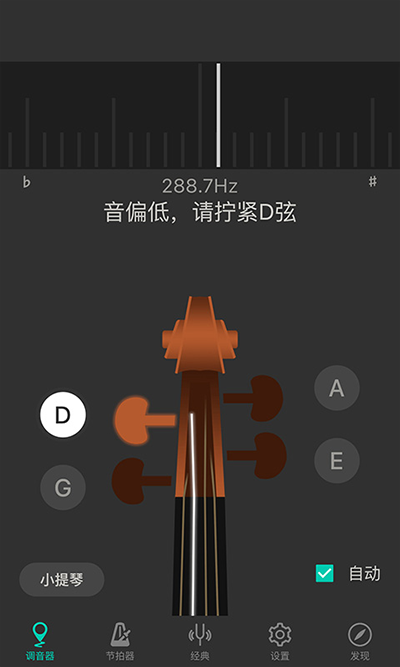Select the D string button
The height and width of the screenshot is (667, 400).
point(63,415)
